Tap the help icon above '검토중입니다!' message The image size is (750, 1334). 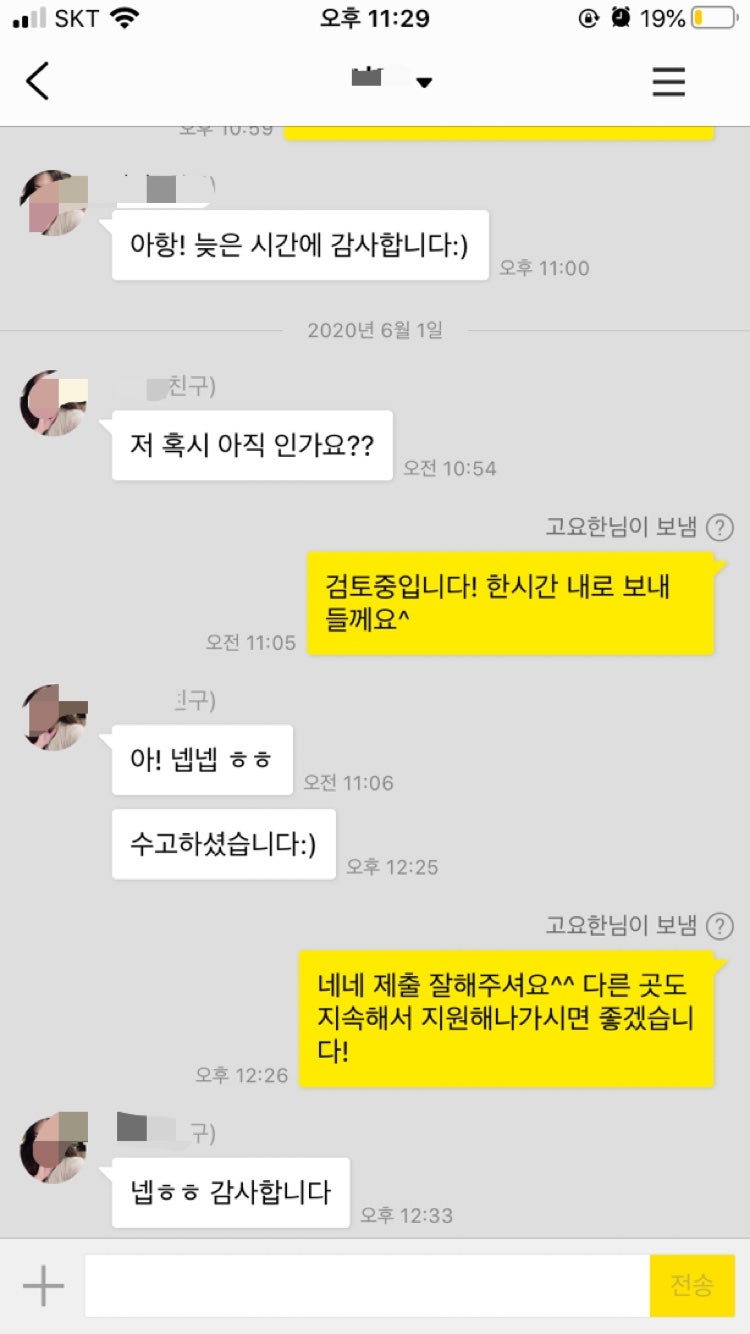pyautogui.click(x=719, y=528)
